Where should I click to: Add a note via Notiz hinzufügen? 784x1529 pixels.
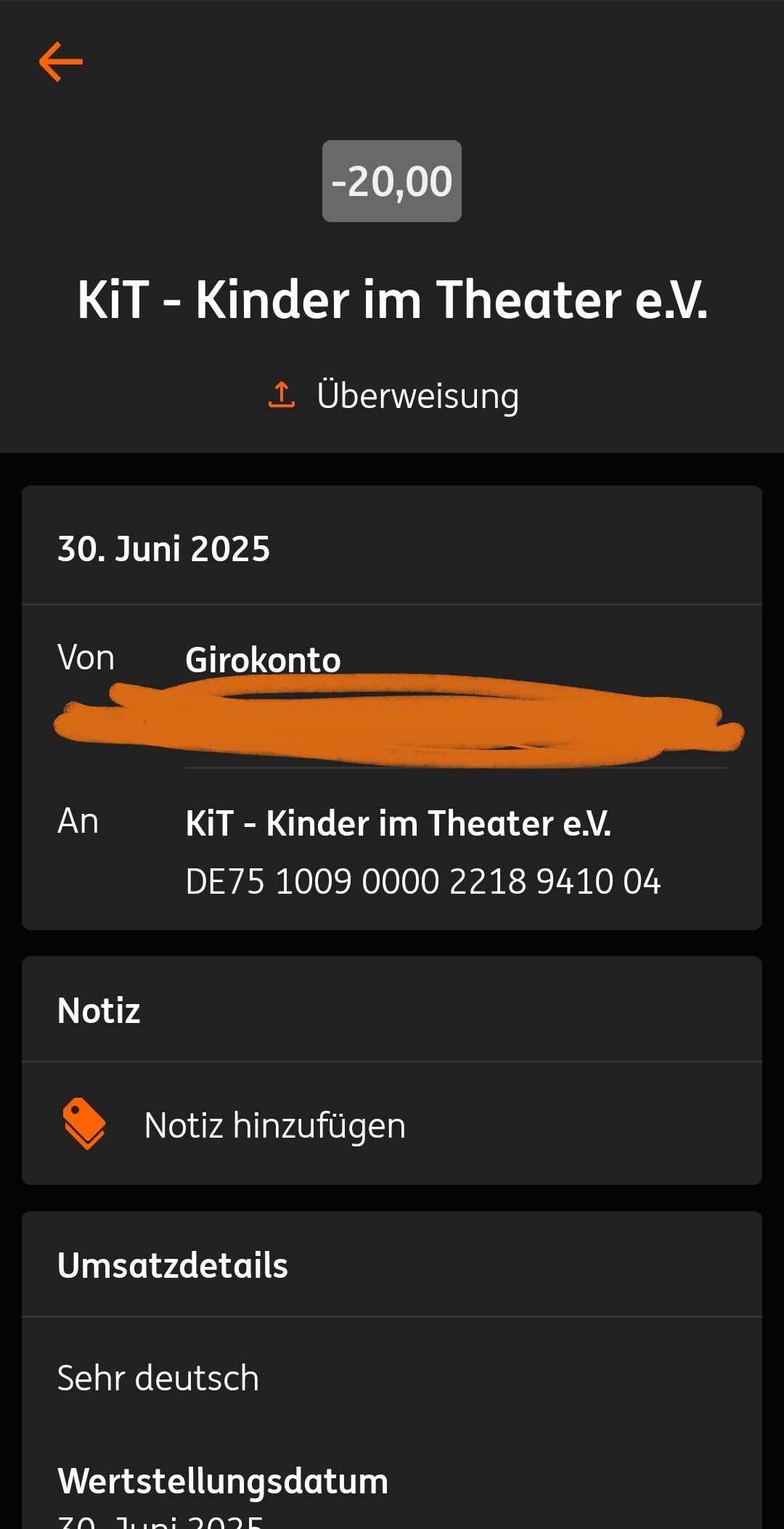coord(274,1125)
